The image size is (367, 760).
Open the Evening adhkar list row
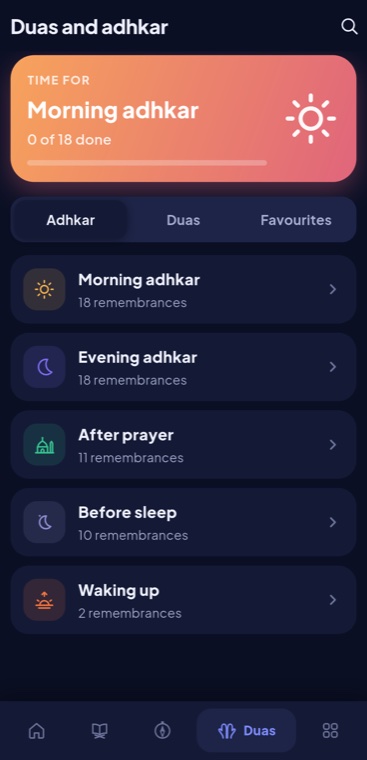click(183, 367)
